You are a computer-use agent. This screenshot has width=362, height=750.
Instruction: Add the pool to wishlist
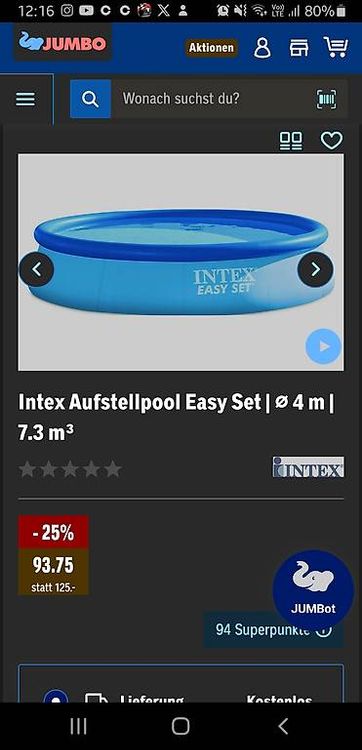pyautogui.click(x=331, y=141)
